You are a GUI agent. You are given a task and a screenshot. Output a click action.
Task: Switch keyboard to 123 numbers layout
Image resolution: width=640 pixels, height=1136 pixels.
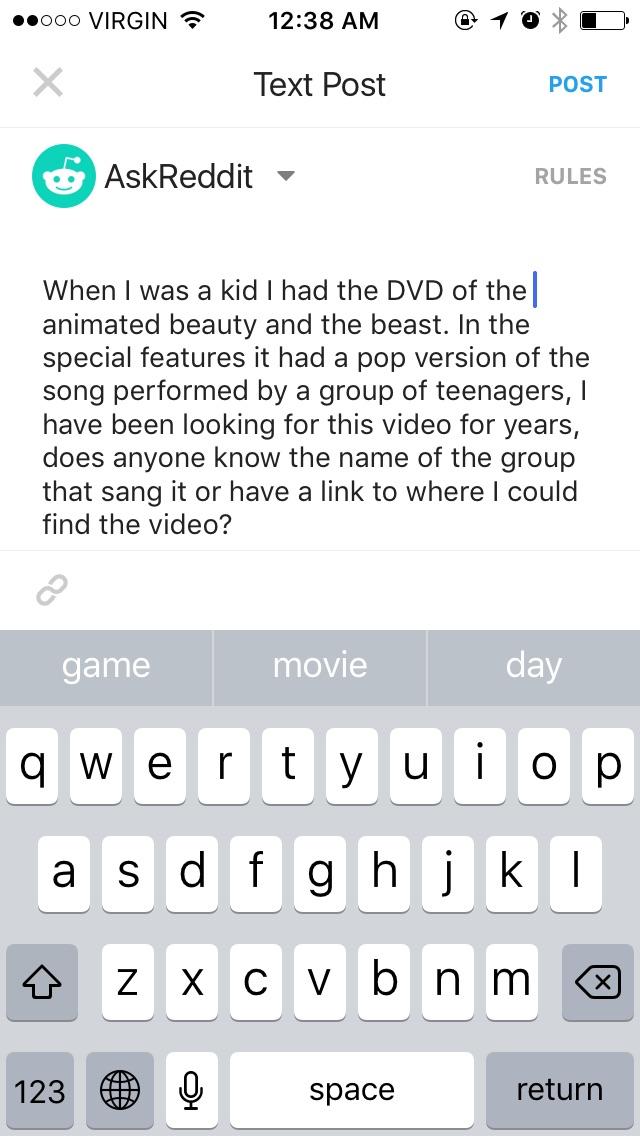40,1089
